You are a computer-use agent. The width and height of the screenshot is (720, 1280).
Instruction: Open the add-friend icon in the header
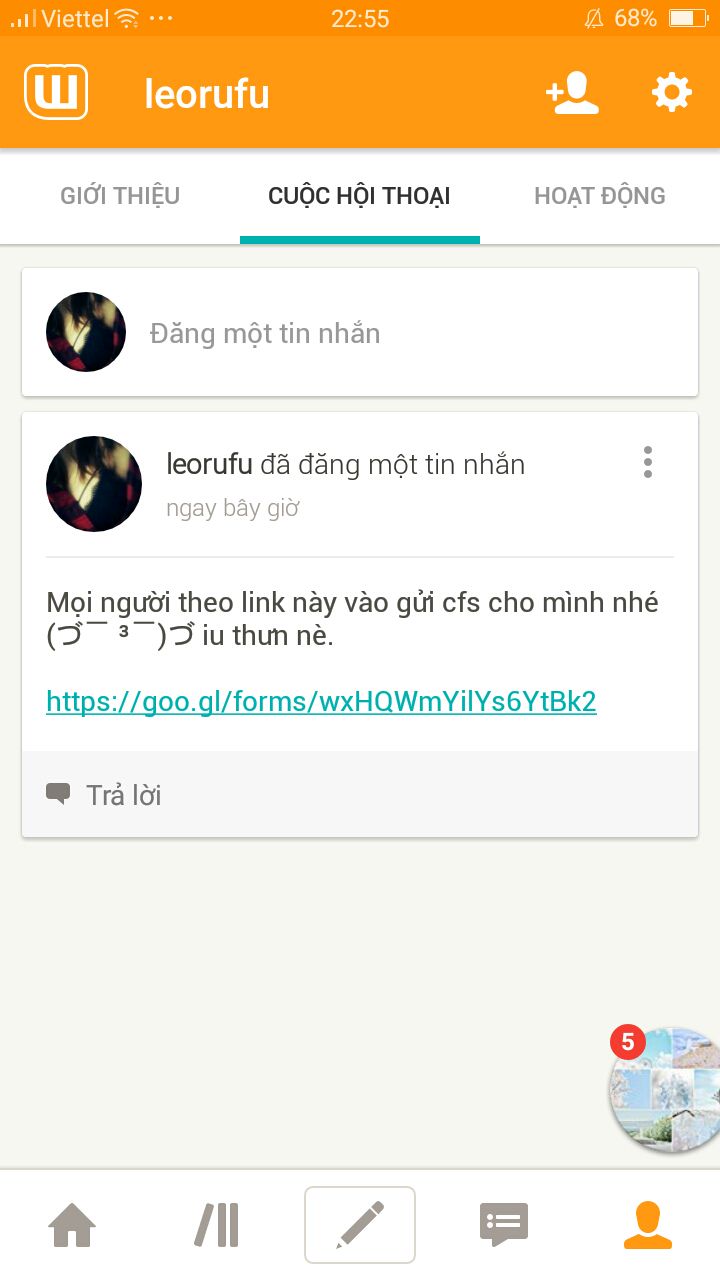click(572, 94)
